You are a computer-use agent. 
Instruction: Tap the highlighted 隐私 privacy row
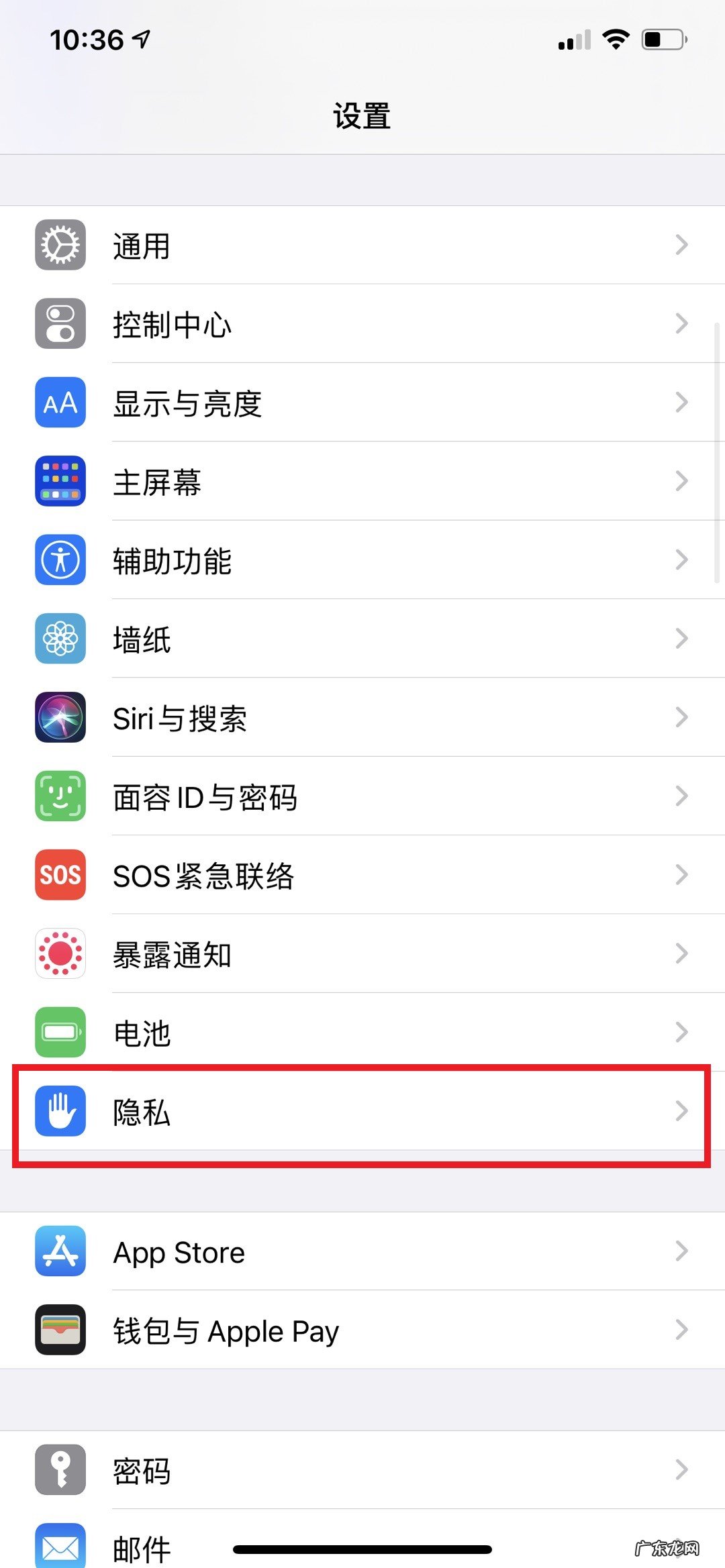(362, 1112)
